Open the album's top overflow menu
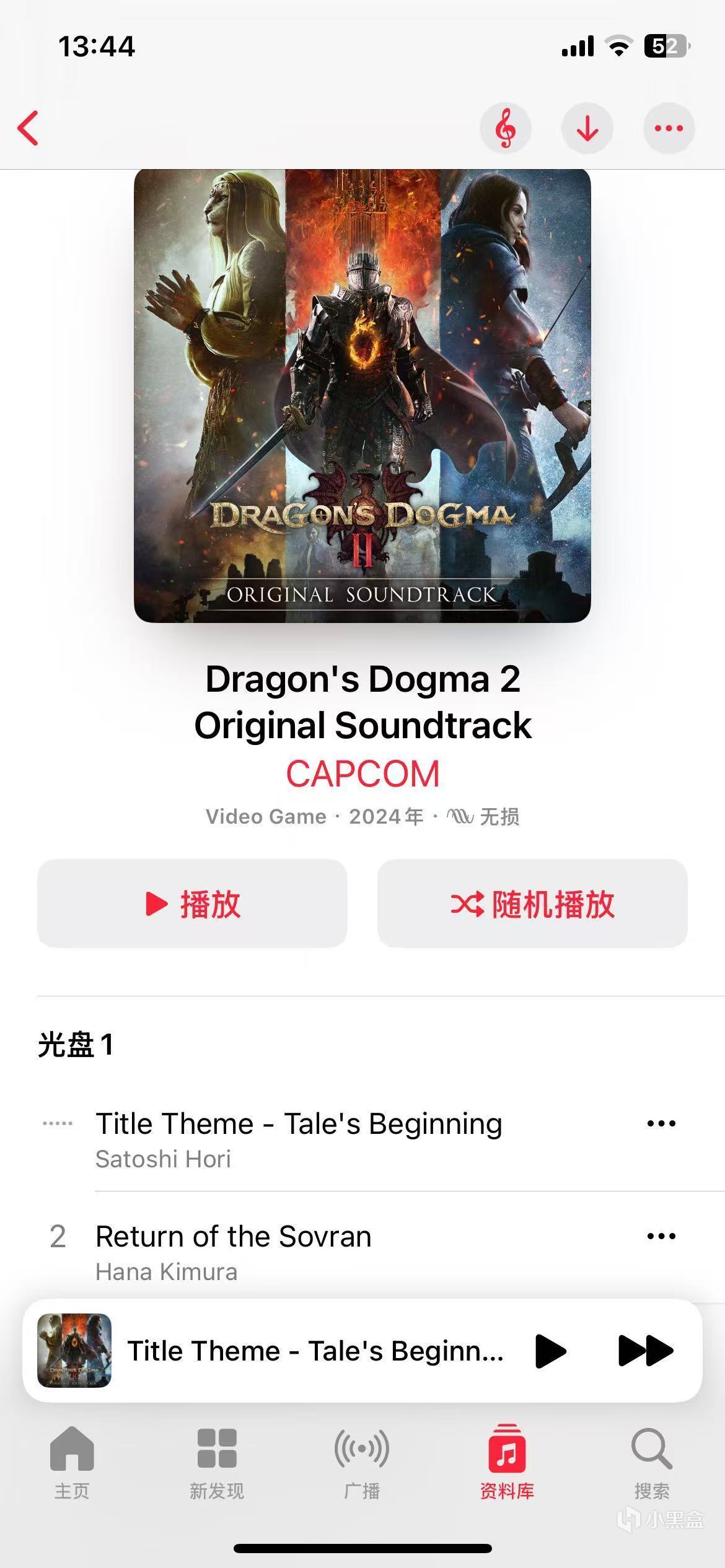Image resolution: width=725 pixels, height=1568 pixels. click(x=669, y=128)
